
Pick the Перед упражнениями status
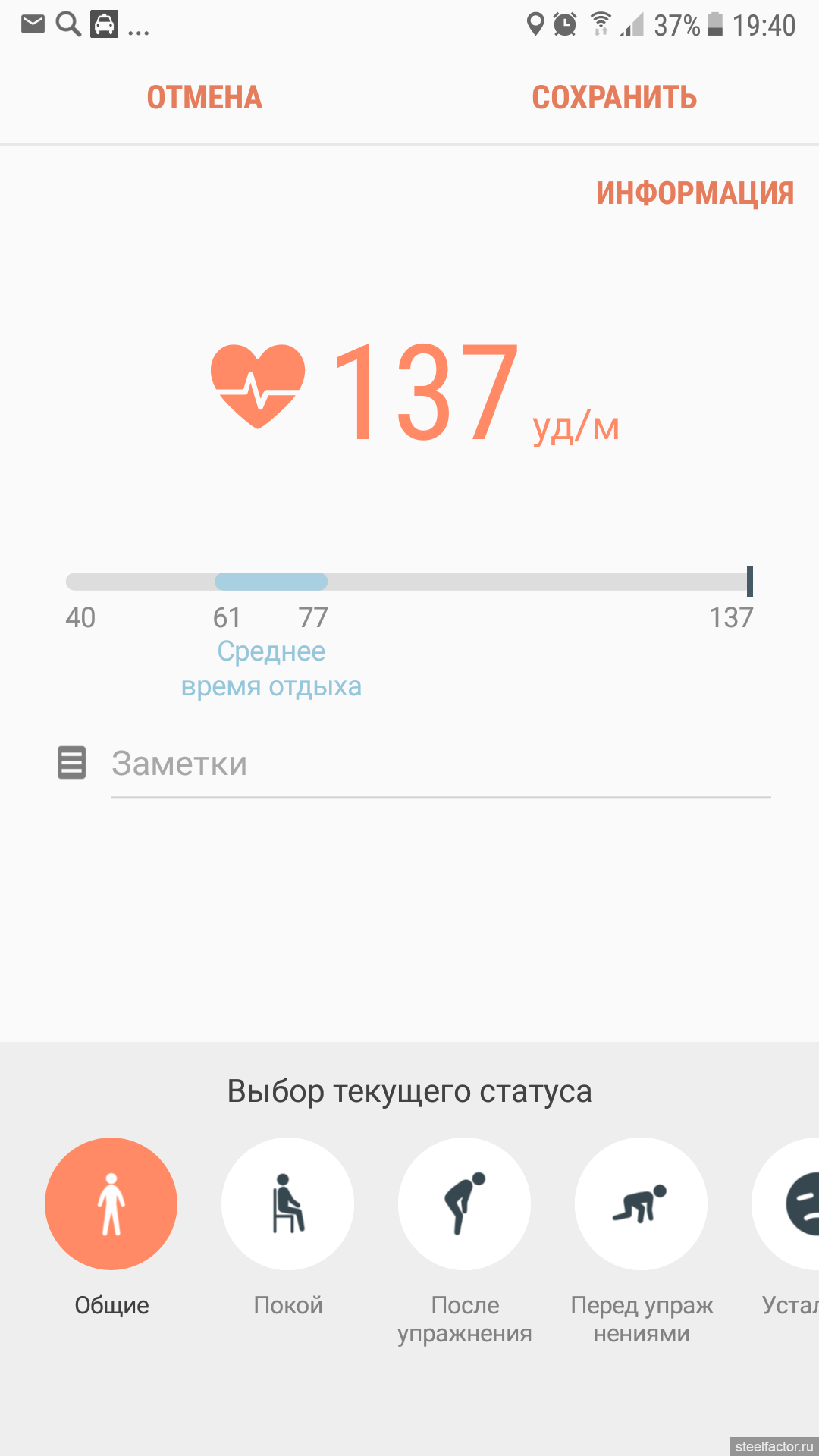click(x=642, y=1203)
